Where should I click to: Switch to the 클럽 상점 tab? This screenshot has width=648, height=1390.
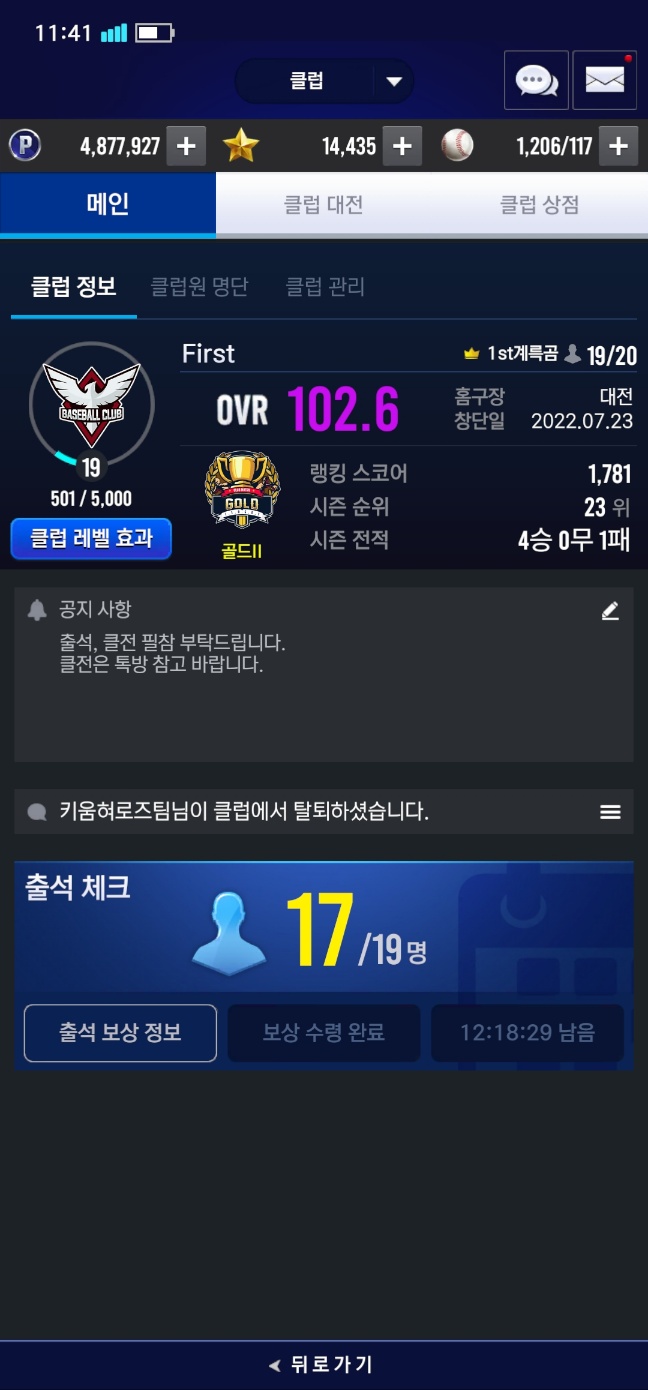[x=540, y=205]
